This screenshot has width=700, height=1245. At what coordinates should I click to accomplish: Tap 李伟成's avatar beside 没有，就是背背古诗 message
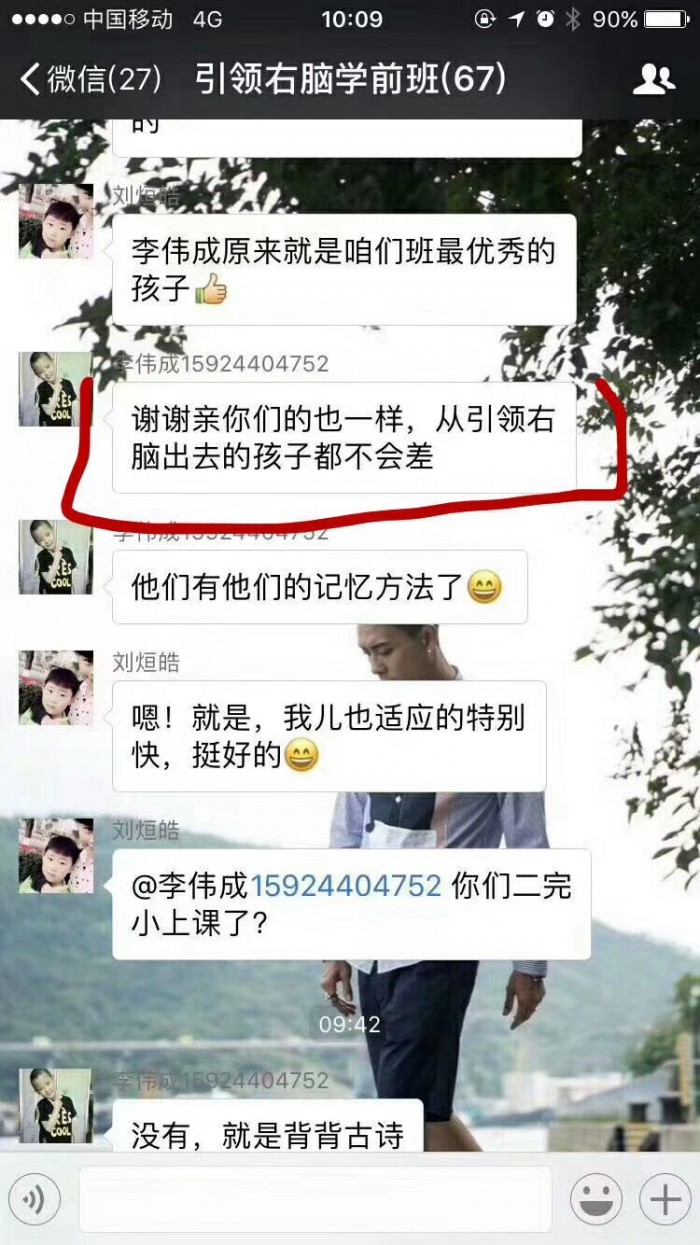pyautogui.click(x=56, y=1105)
